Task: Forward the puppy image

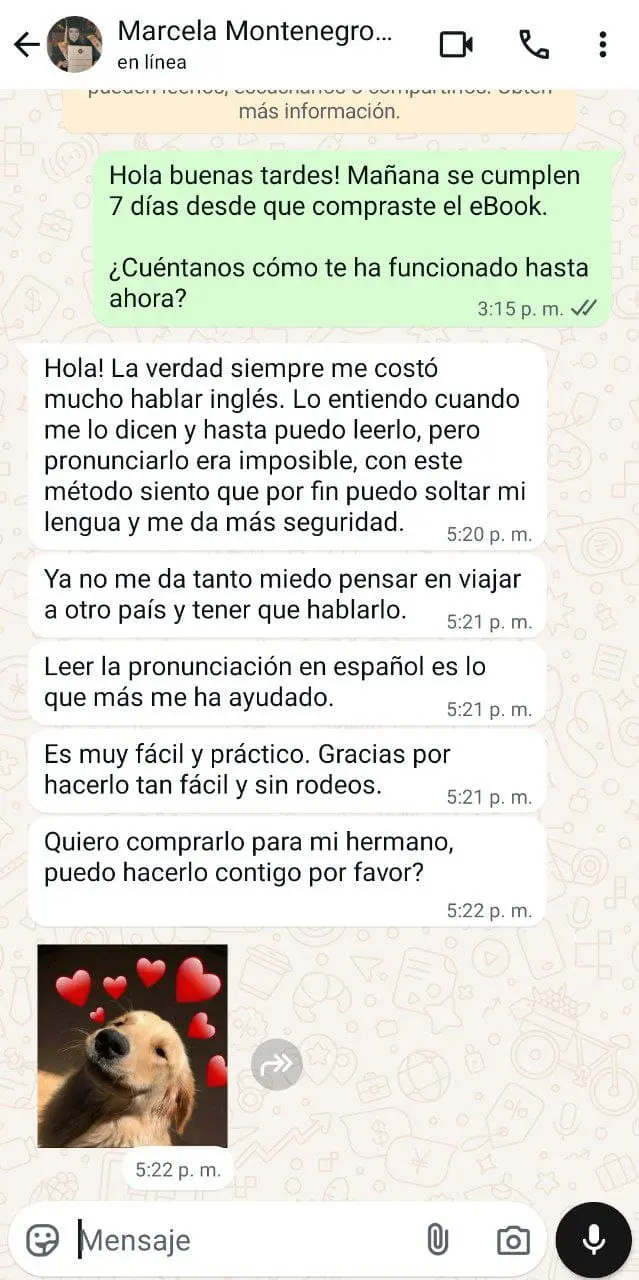Action: 276,1064
